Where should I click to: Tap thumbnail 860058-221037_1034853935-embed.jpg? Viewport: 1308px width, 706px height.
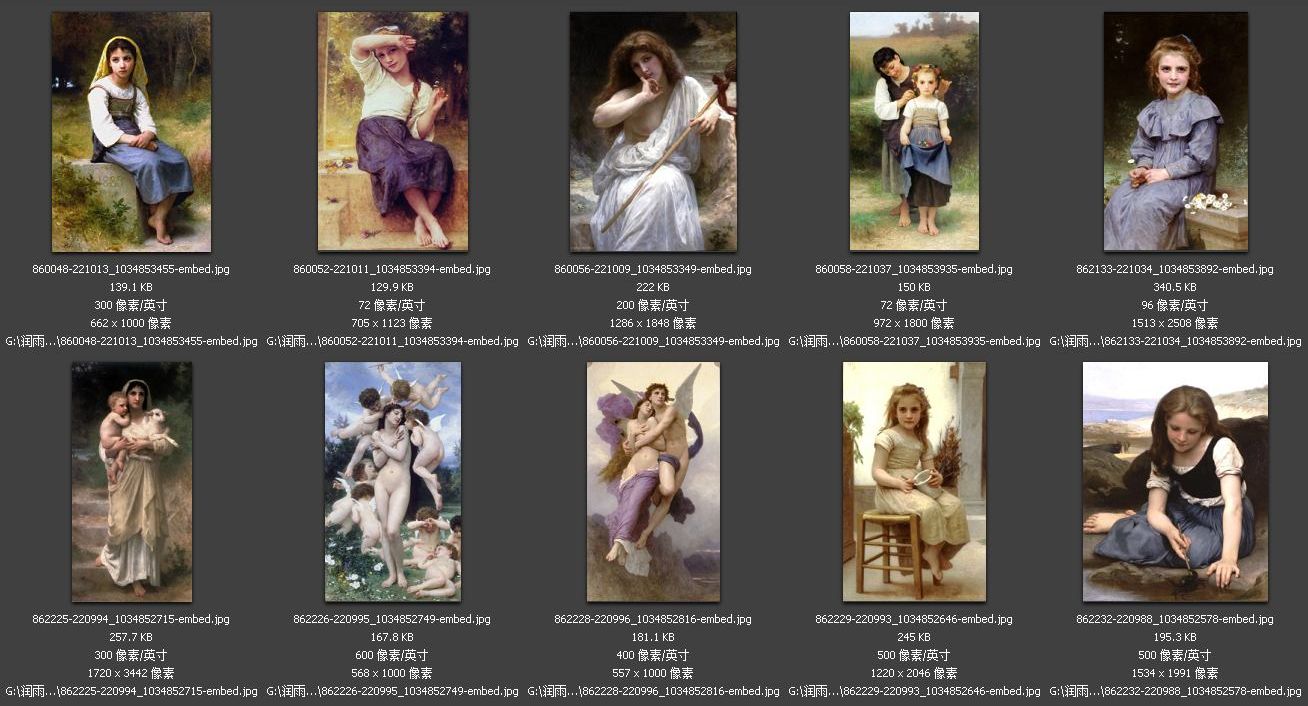click(x=914, y=132)
